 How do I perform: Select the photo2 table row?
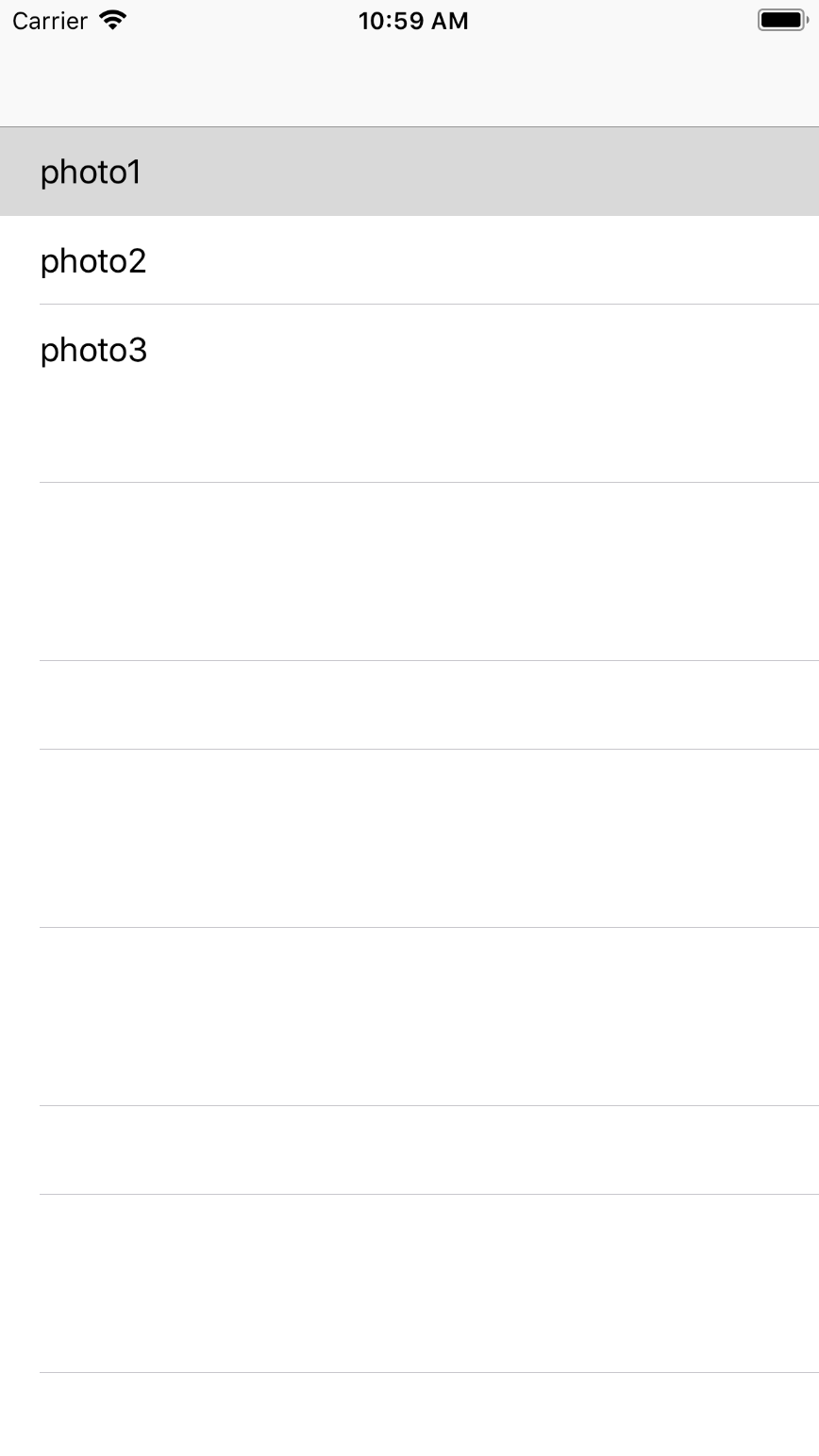(x=409, y=261)
